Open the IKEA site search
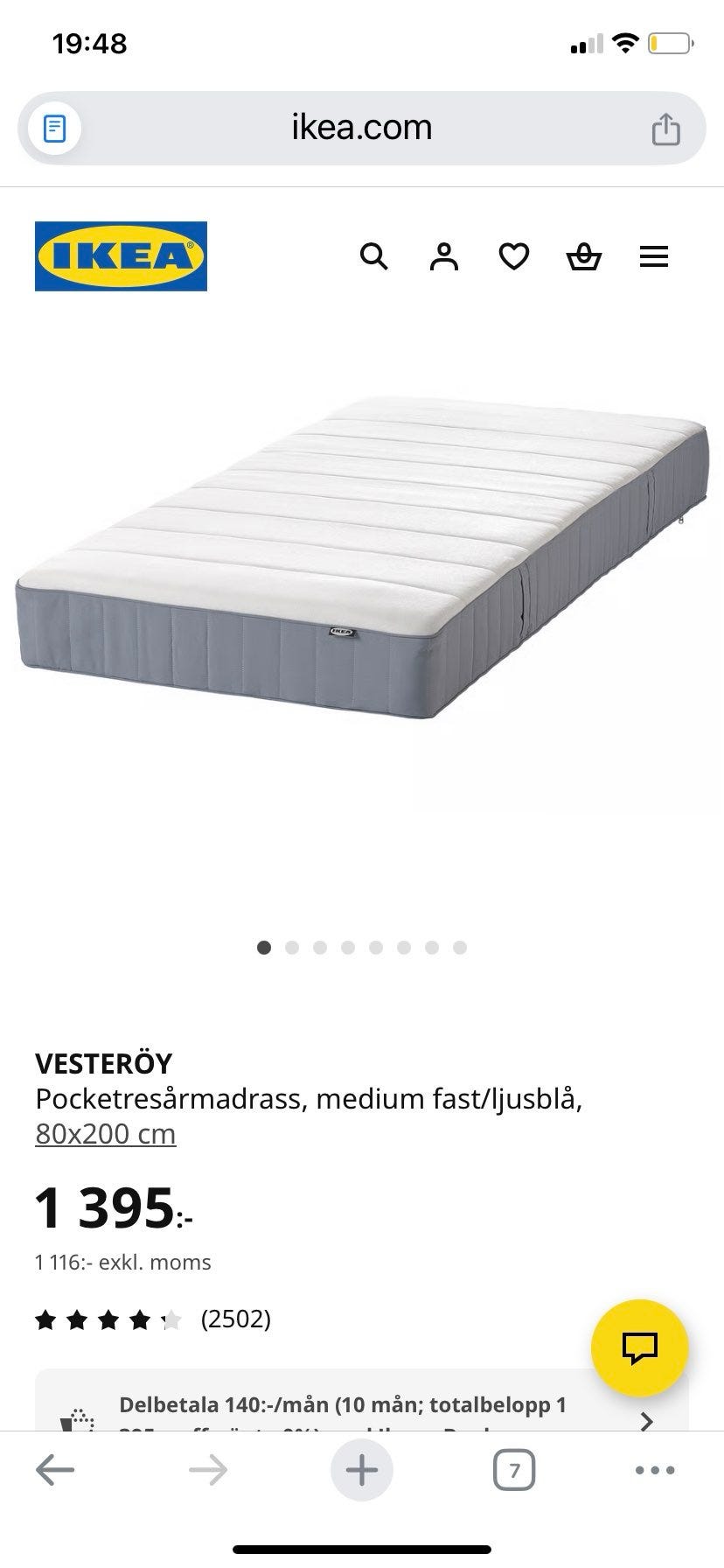This screenshot has height=1568, width=724. pyautogui.click(x=373, y=256)
